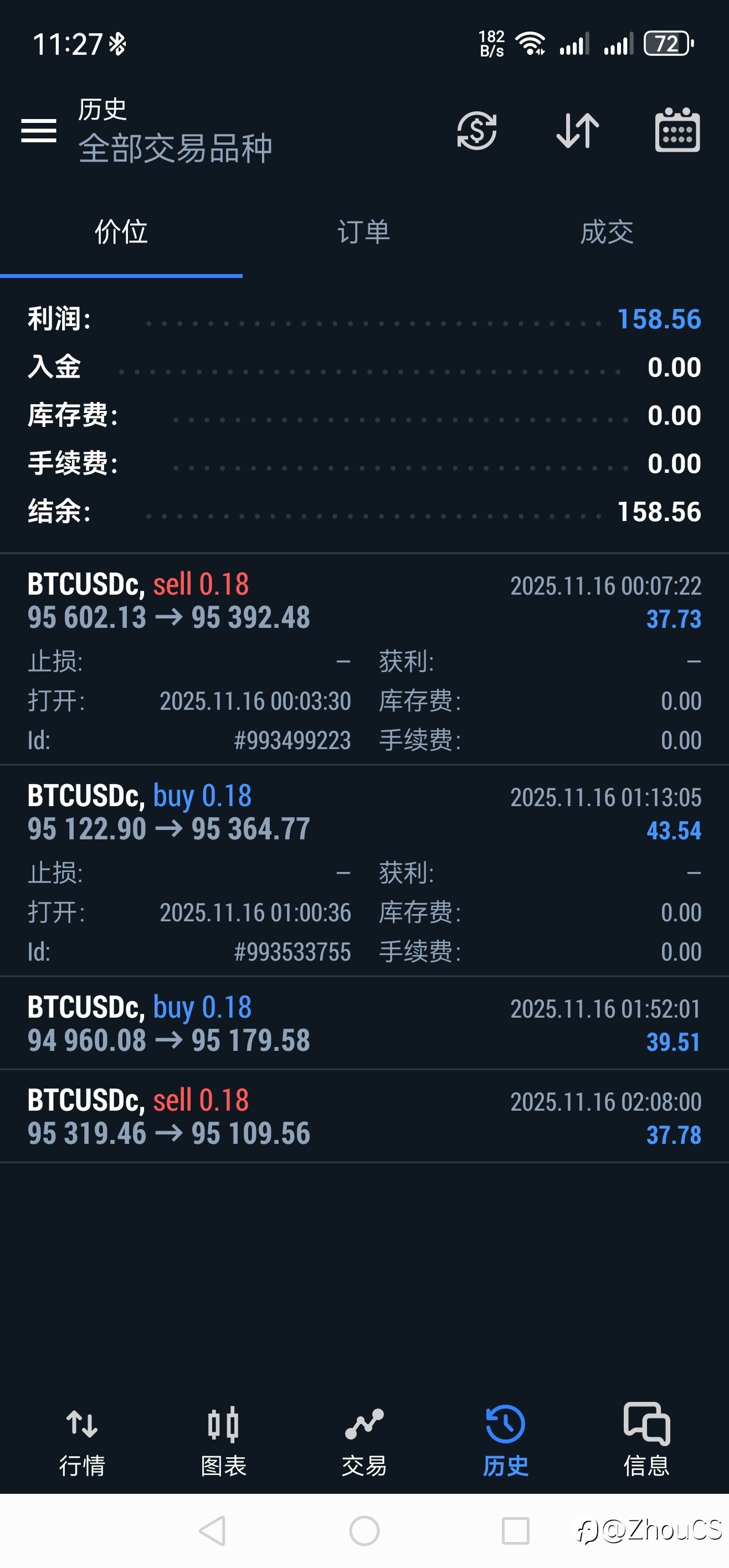The height and width of the screenshot is (1568, 729).
Task: Open the 图表 chart tab
Action: click(x=223, y=1439)
